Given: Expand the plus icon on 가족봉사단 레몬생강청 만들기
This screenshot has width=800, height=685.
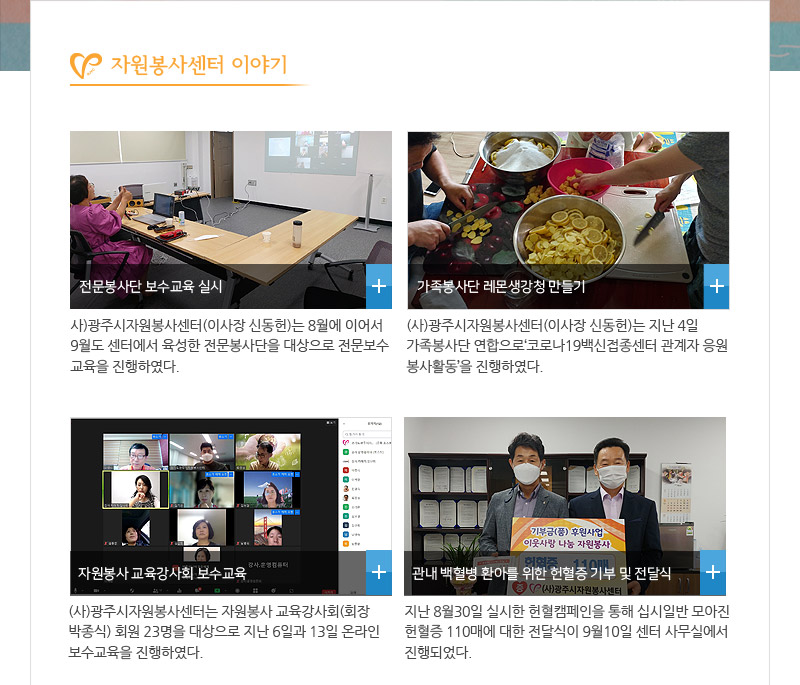Looking at the screenshot, I should [716, 287].
